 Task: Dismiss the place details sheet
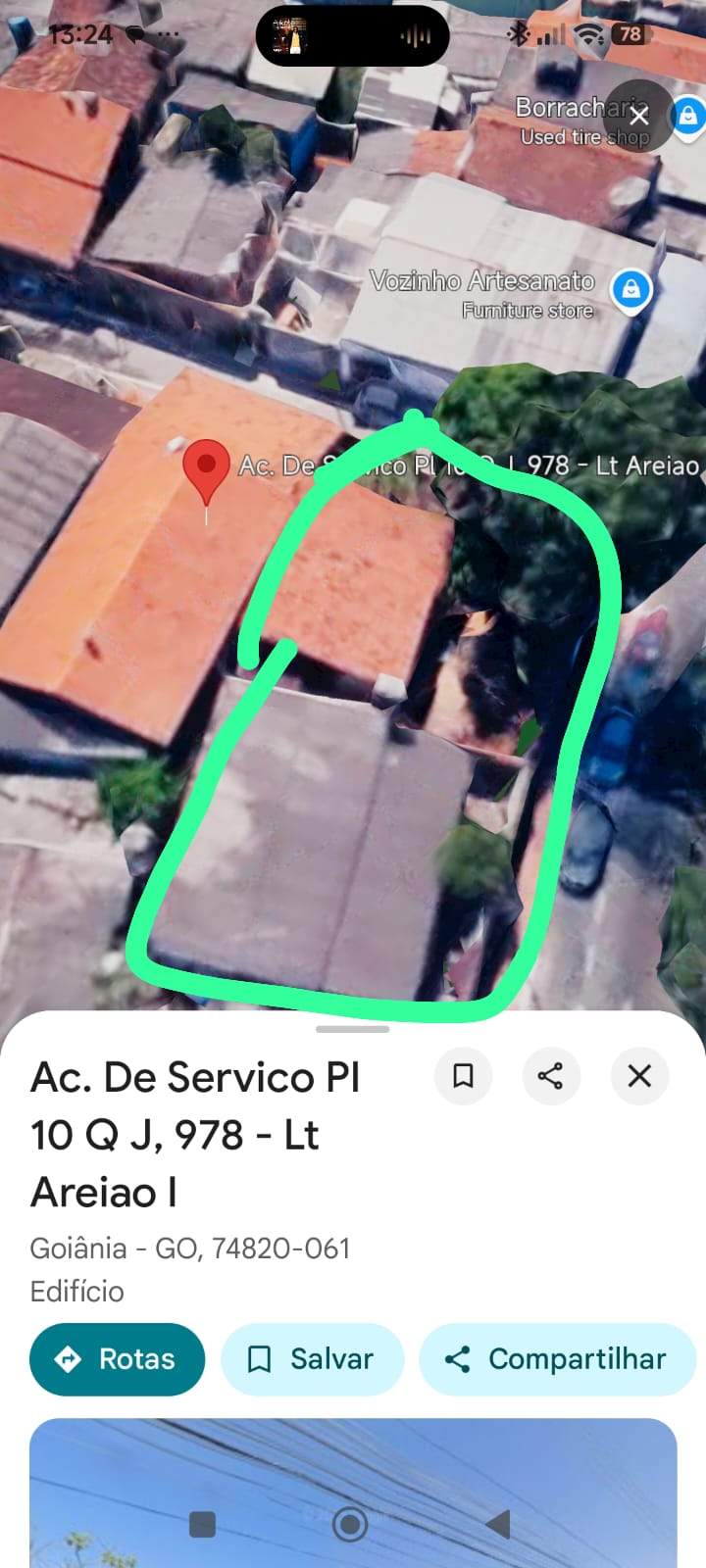639,1076
